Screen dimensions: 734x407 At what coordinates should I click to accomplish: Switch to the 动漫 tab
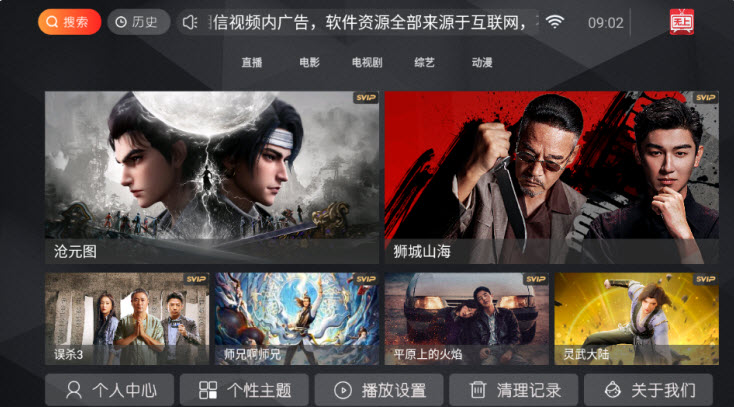pyautogui.click(x=482, y=62)
